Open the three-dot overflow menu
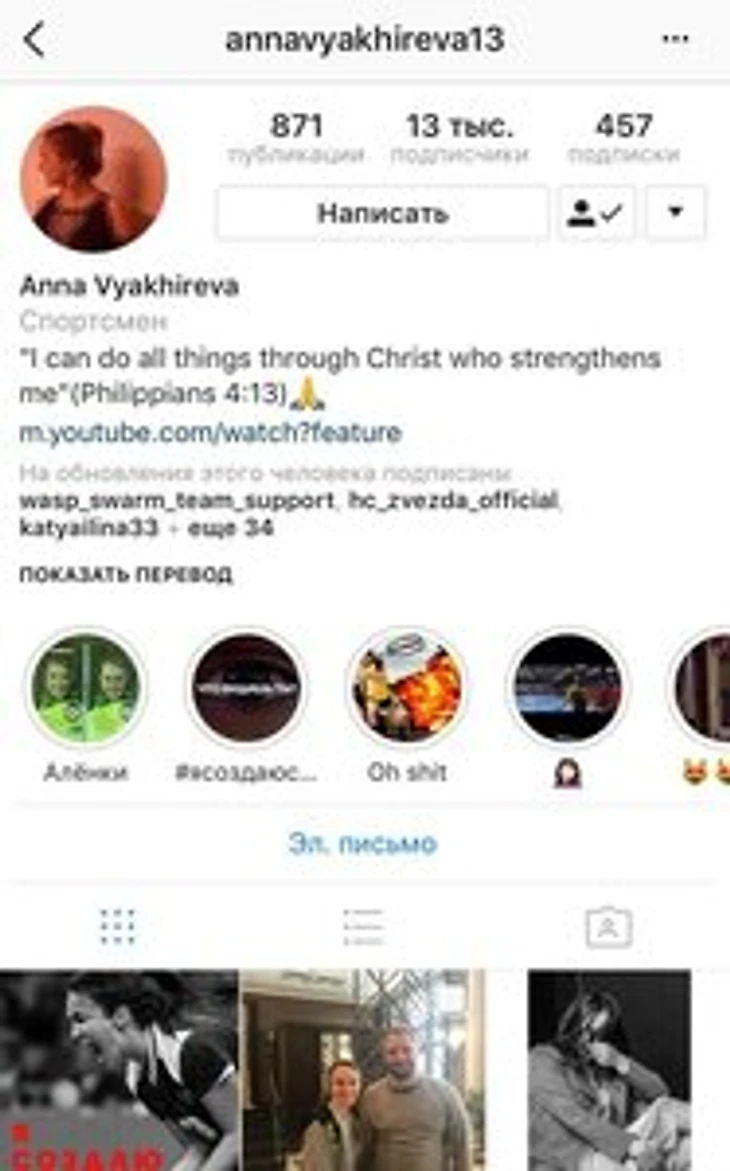The image size is (730, 1171). coord(677,40)
